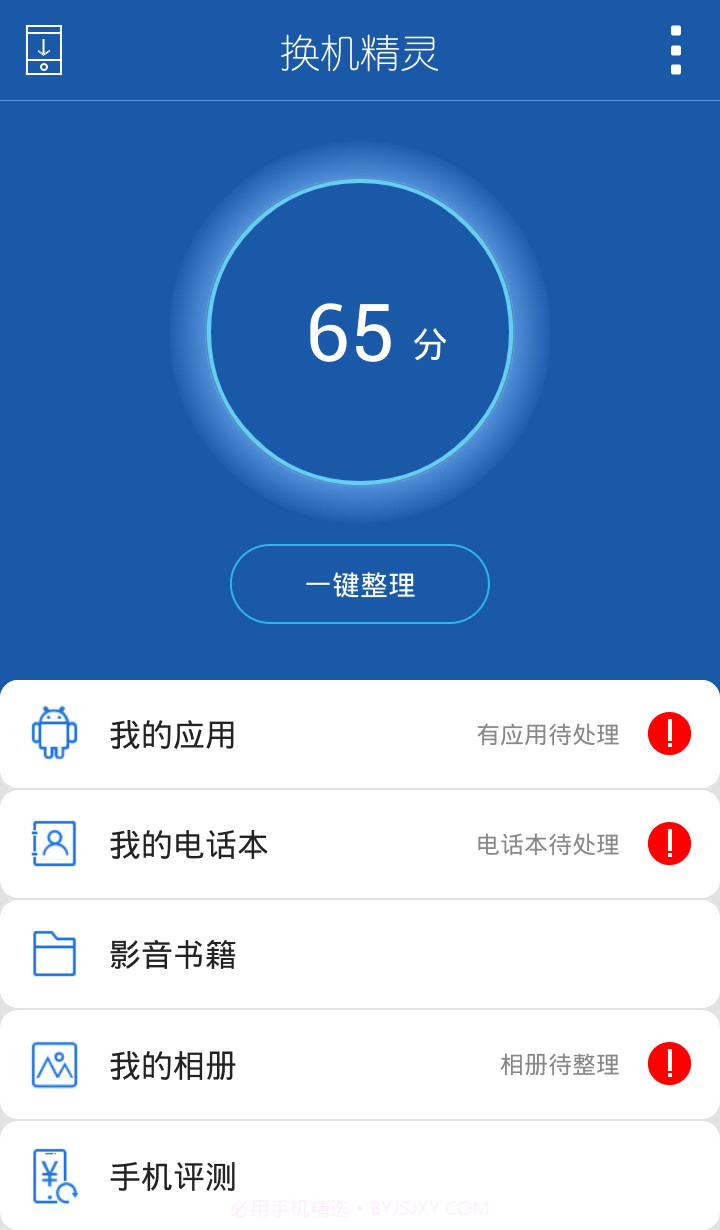Tap the photo album icon beside 我的相册
The height and width of the screenshot is (1230, 720).
point(55,1065)
